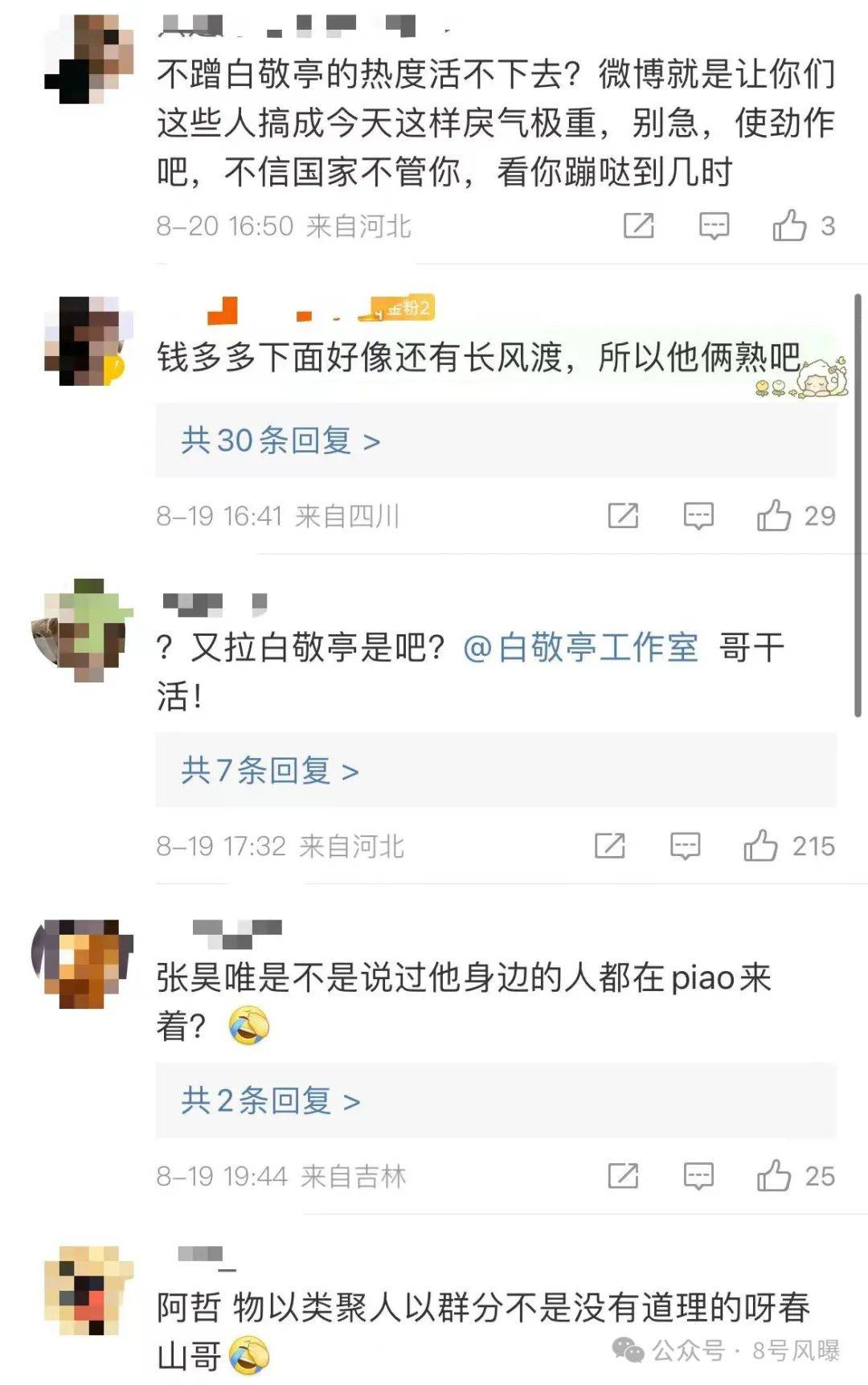Open avatar of the 张昊唯 commenter
Viewport: 868px width, 1385px height.
click(x=84, y=963)
